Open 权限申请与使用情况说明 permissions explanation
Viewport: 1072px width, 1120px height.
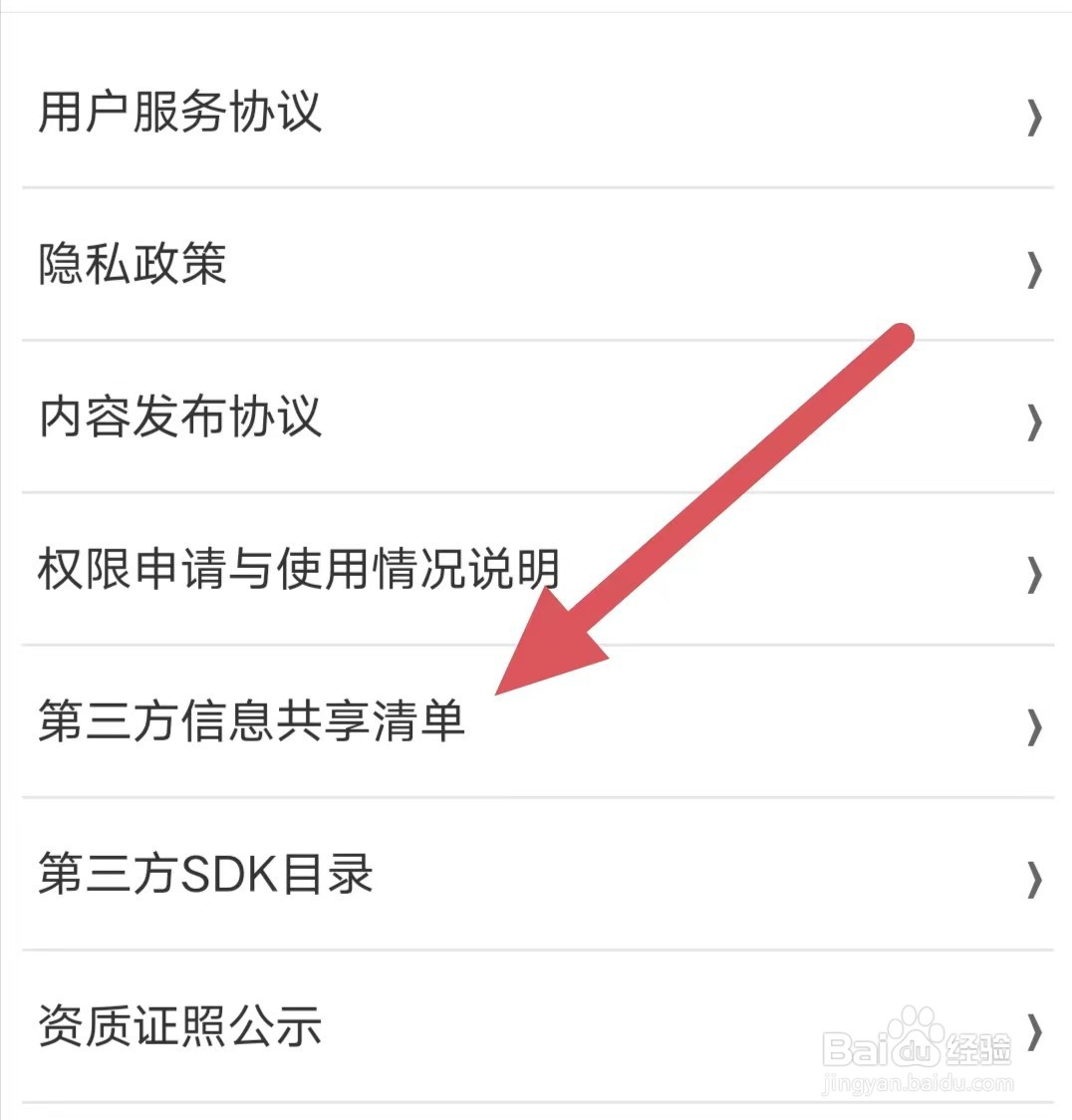(299, 570)
